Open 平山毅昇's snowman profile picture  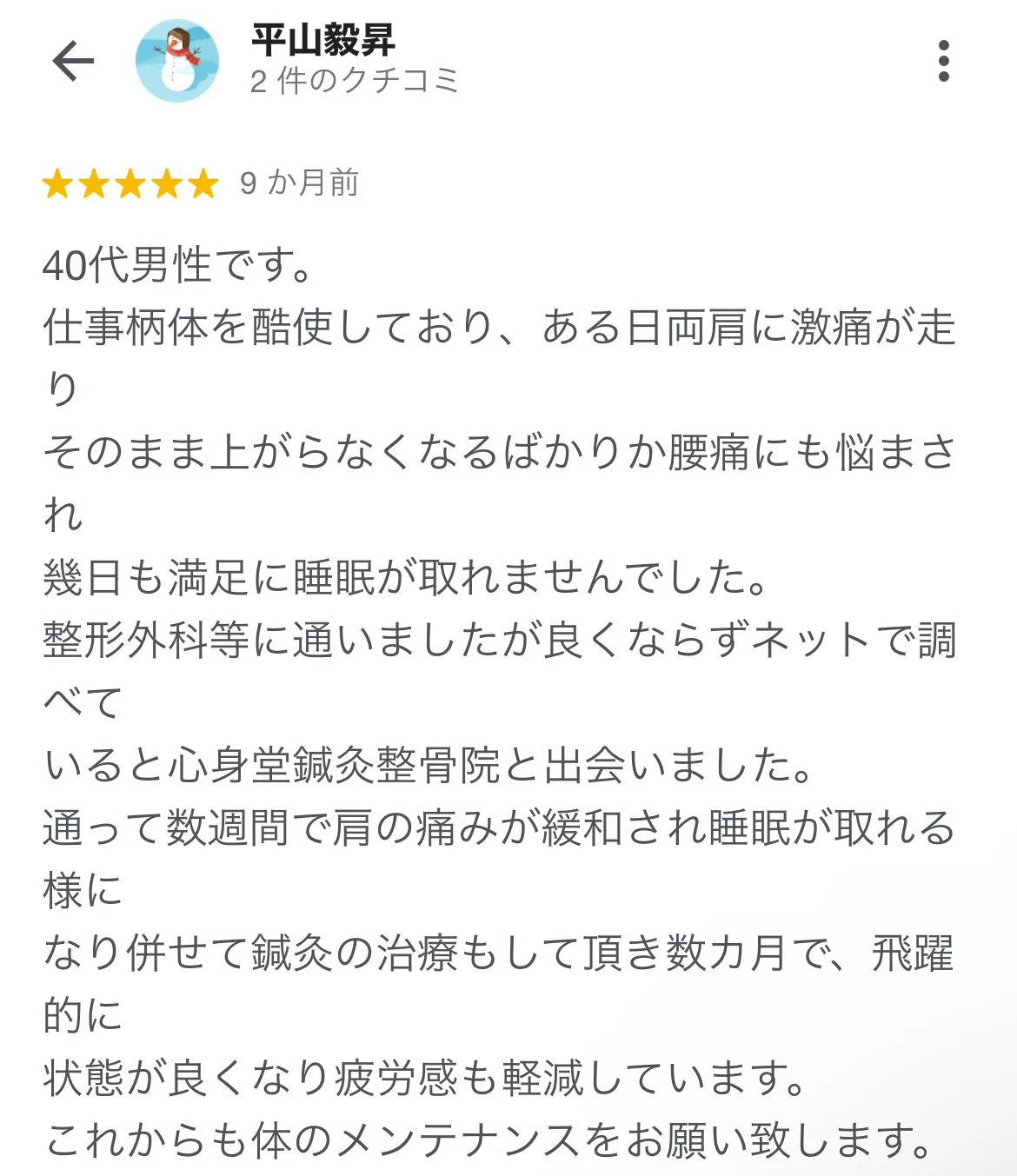pyautogui.click(x=177, y=61)
